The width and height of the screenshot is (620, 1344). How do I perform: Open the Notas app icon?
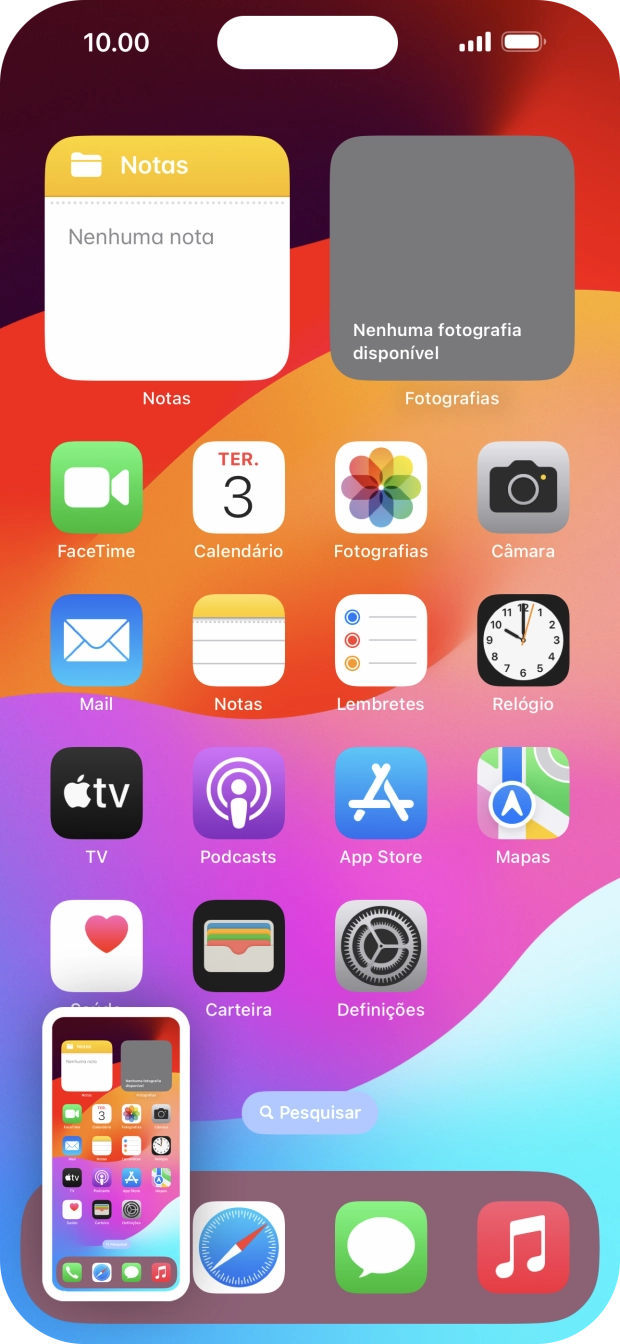pos(238,640)
